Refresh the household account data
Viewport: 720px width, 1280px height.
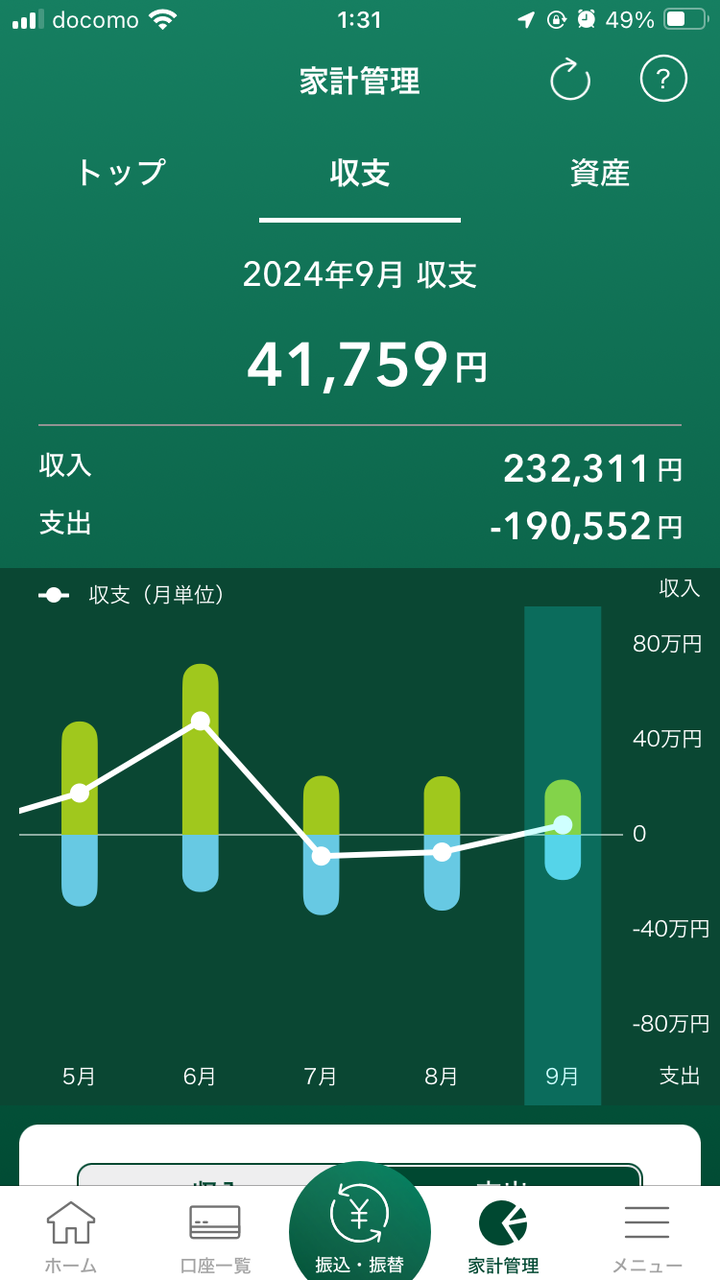pos(571,80)
